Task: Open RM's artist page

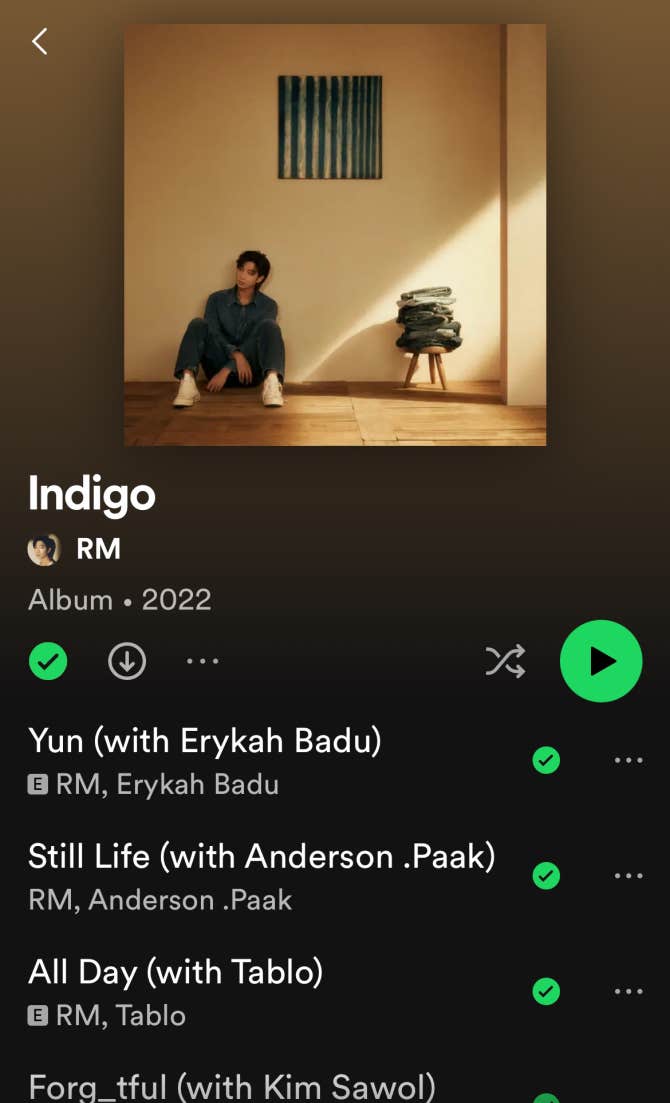Action: [x=97, y=549]
